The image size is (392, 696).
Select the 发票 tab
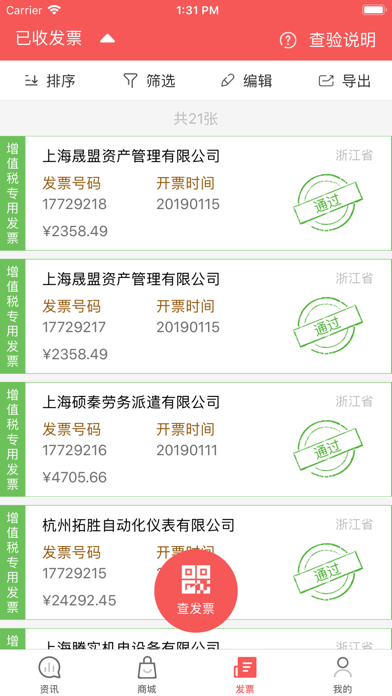click(245, 674)
